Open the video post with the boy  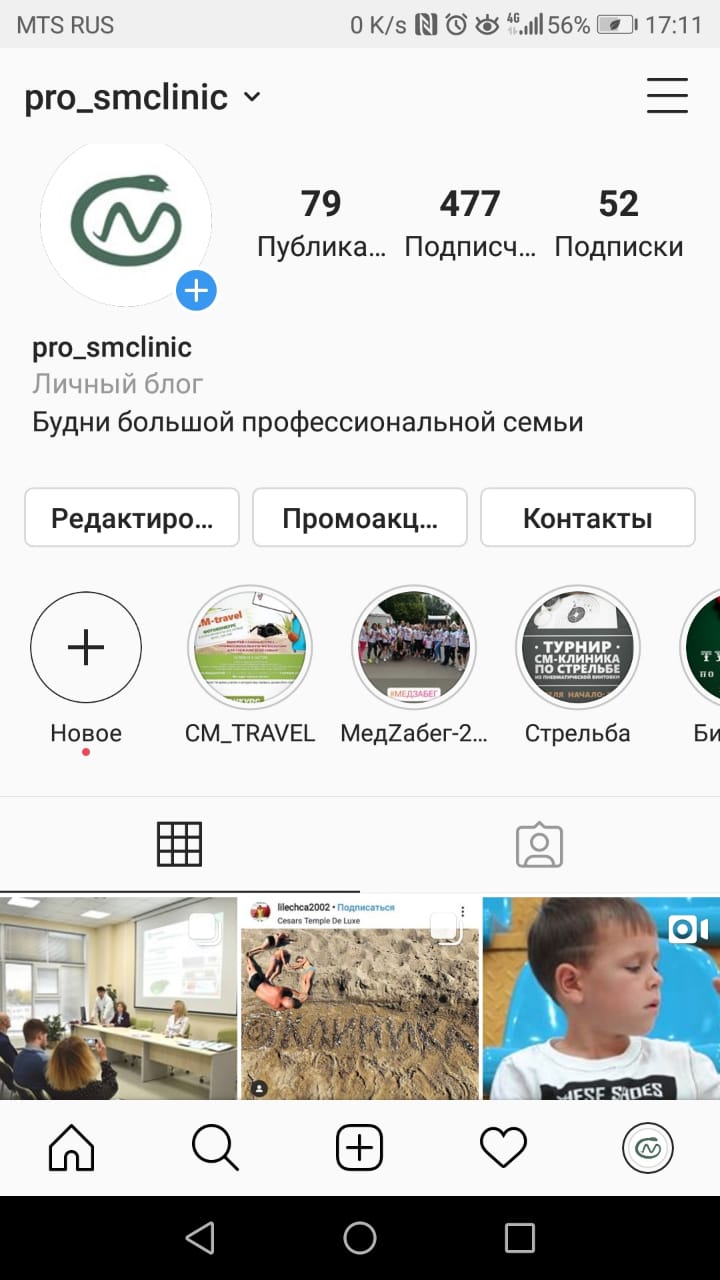pyautogui.click(x=601, y=998)
